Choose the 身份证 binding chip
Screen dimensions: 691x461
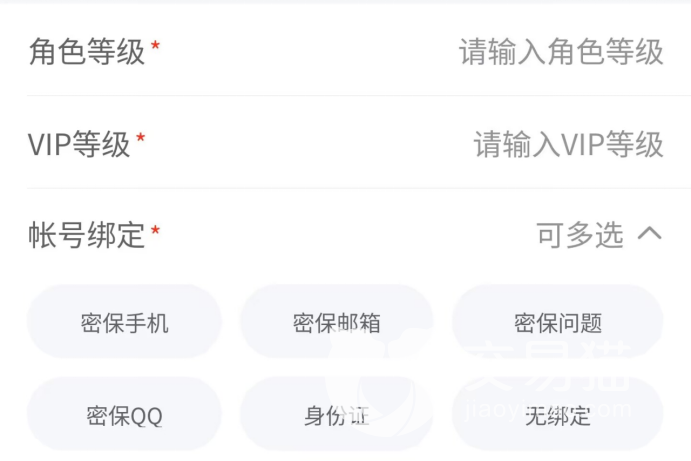tap(337, 415)
